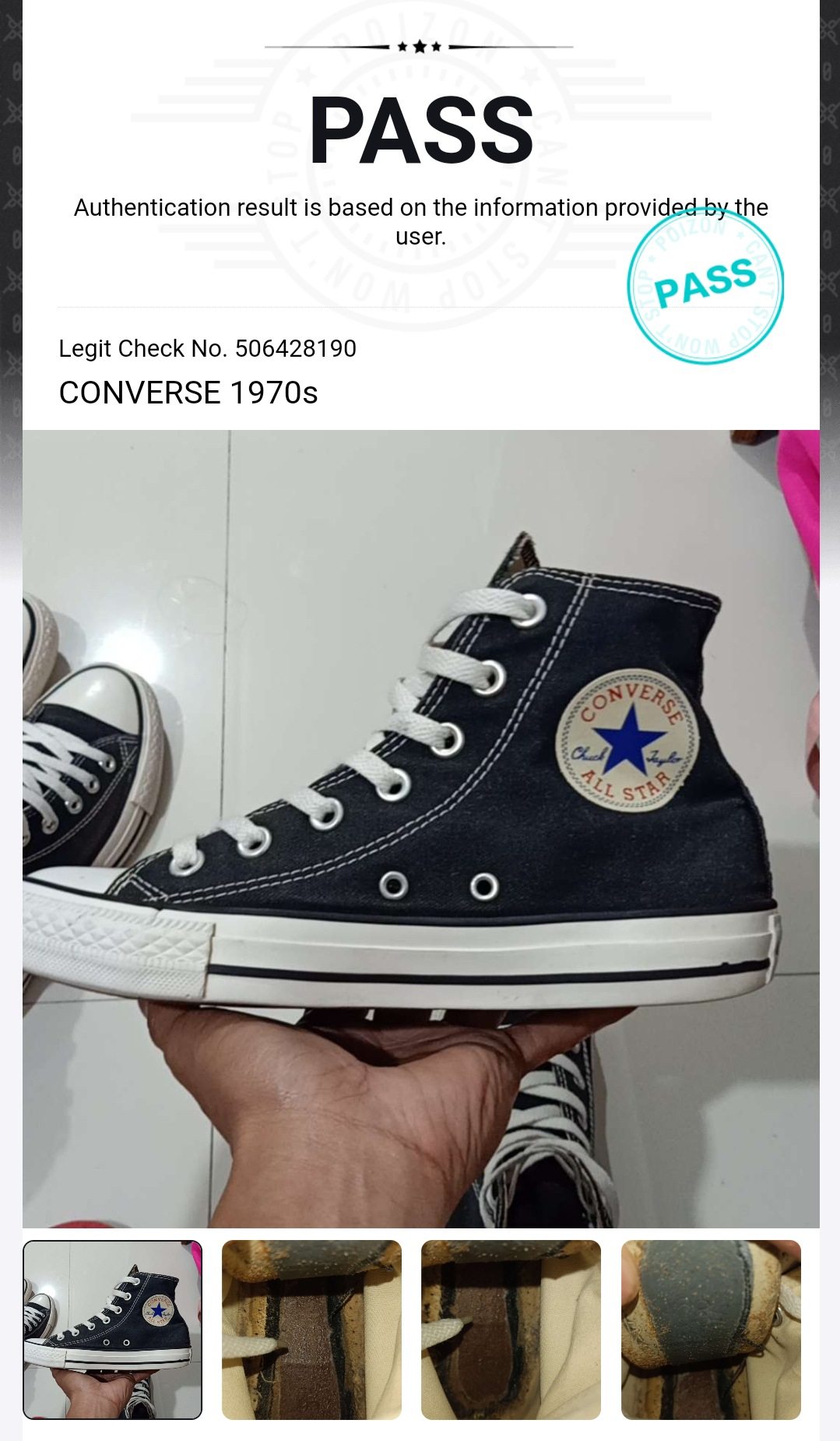Select the third thumbnail with the white lace tip

(511, 1330)
